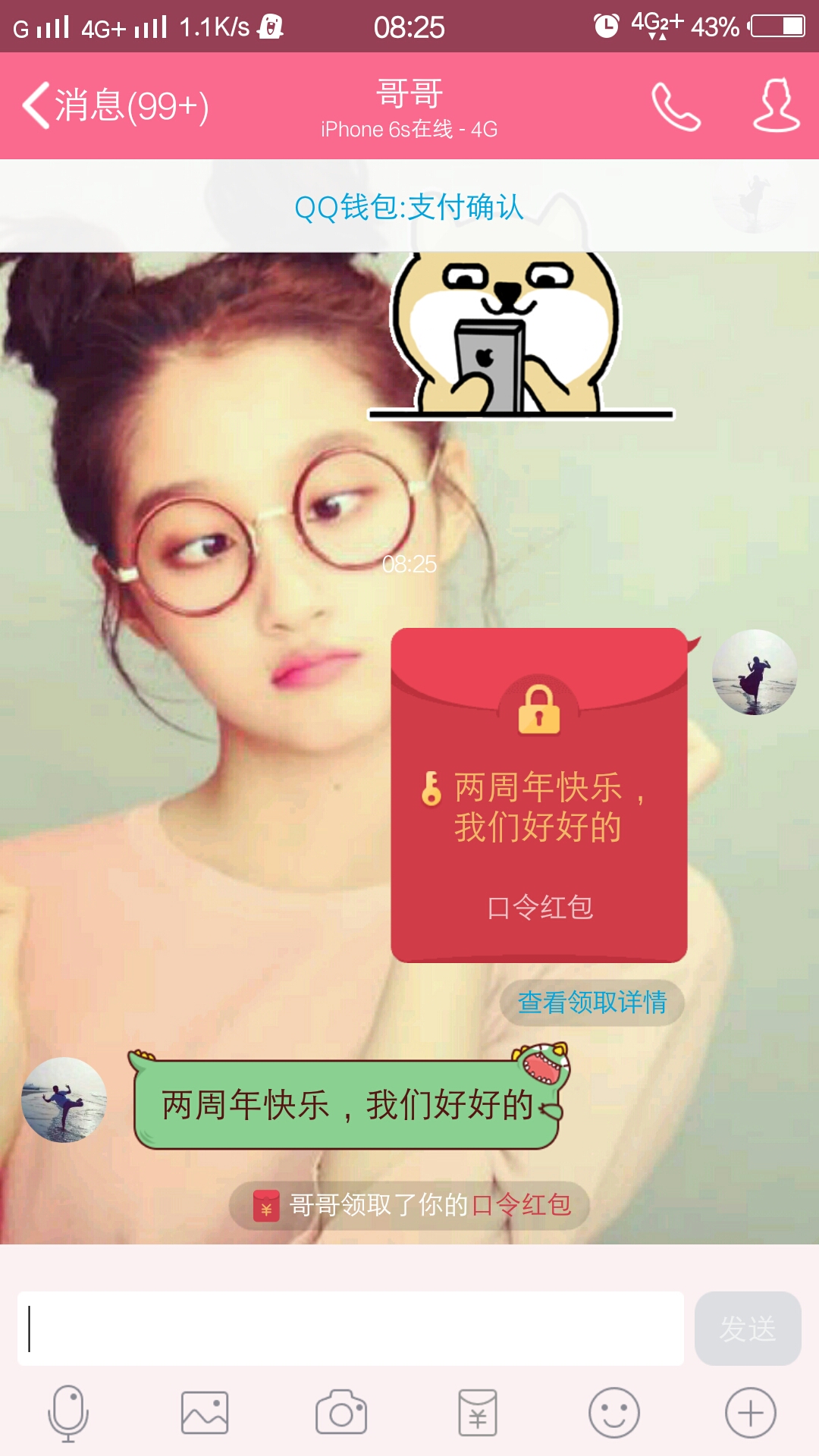Start a voice call with 哥哥
This screenshot has height=1456, width=819.
[675, 106]
